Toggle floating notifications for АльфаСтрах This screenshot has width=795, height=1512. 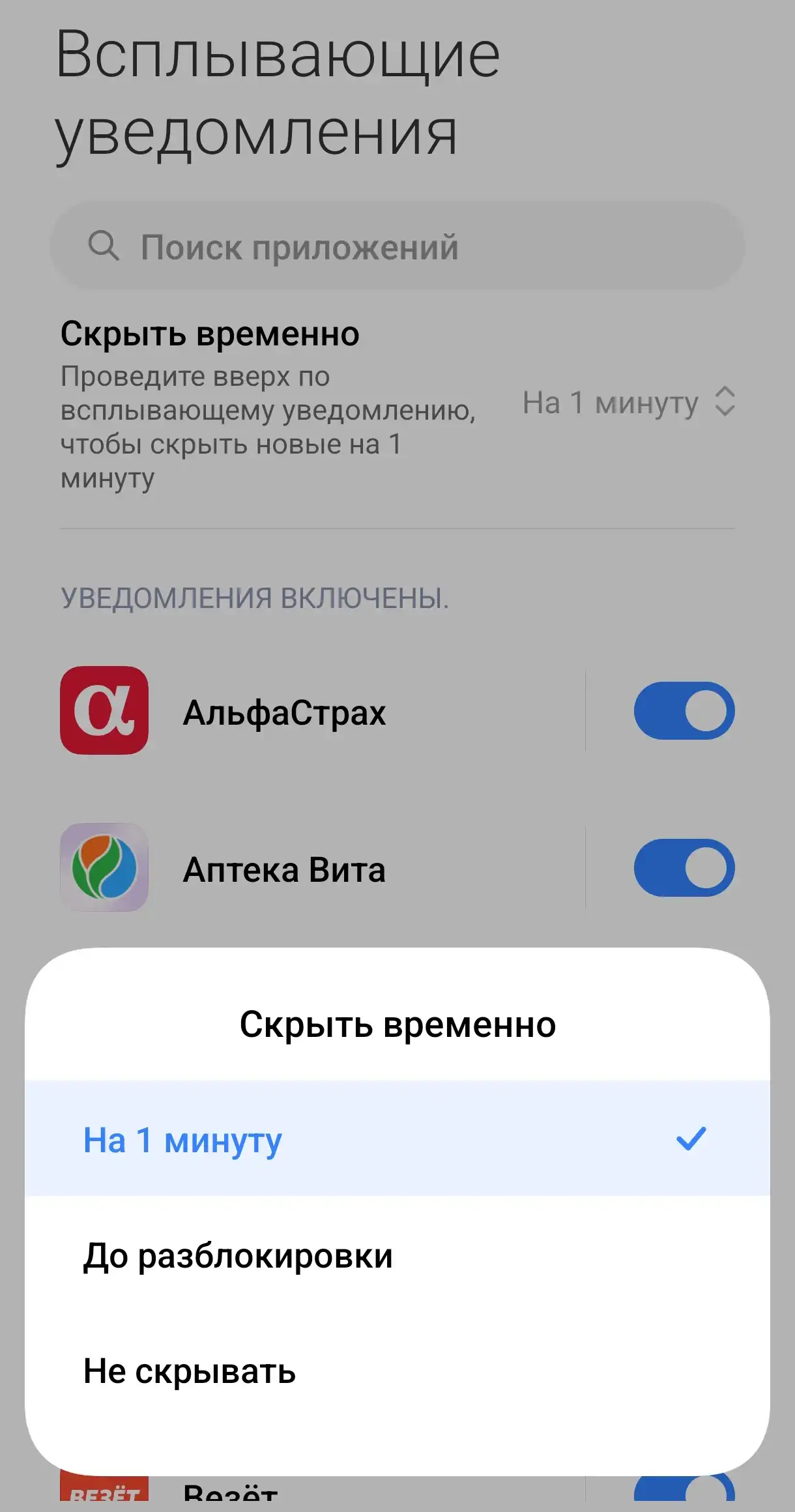684,710
